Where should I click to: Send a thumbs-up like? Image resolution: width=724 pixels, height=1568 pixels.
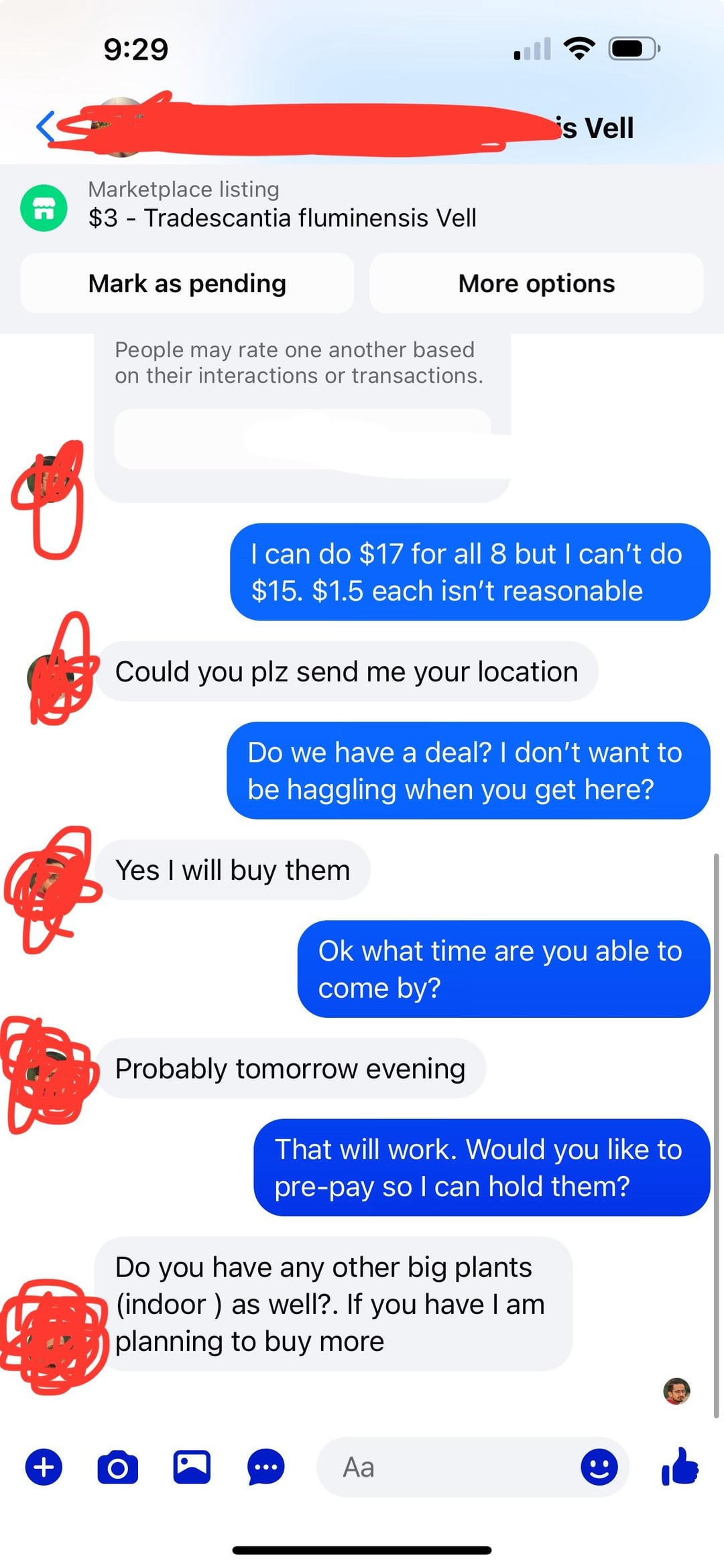[680, 1466]
